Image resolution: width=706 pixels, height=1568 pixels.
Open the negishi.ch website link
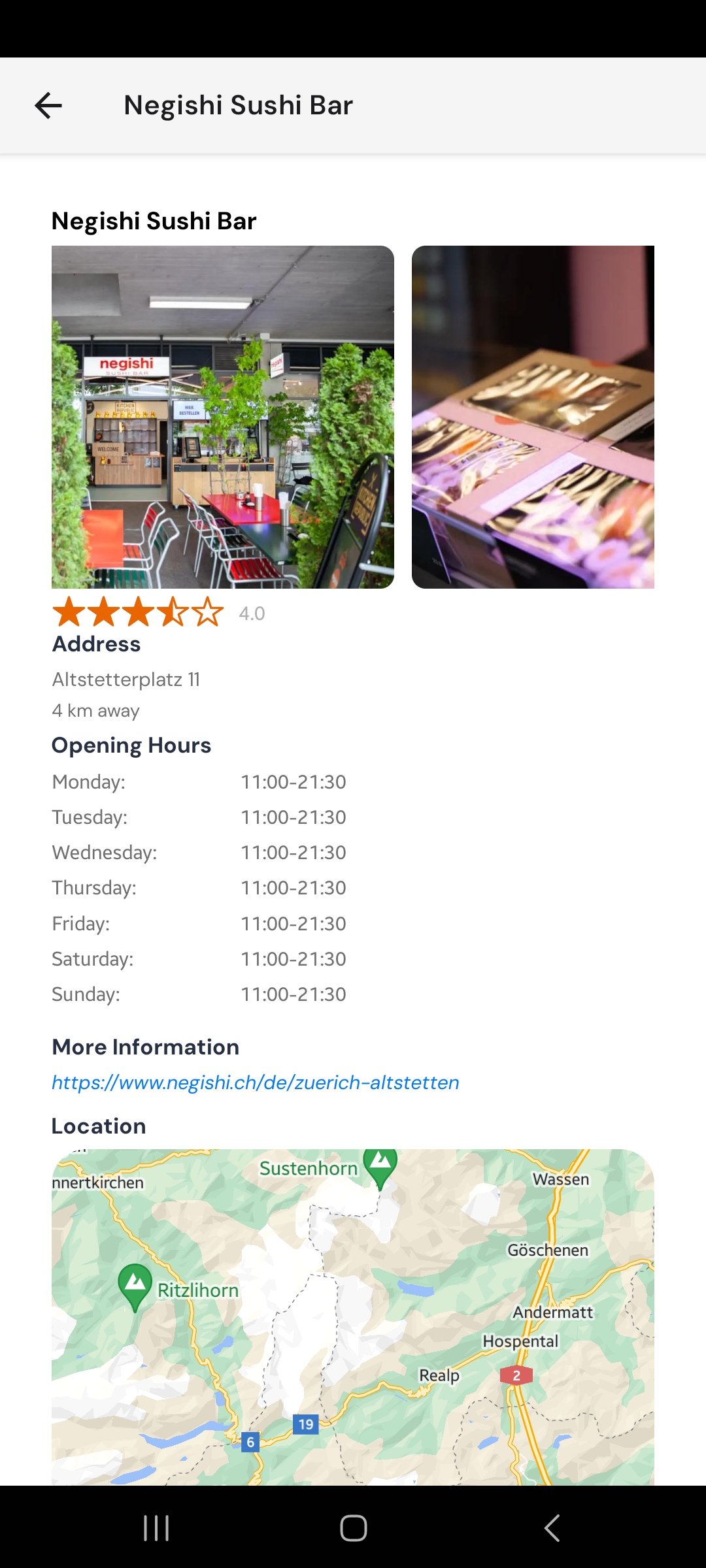256,1083
